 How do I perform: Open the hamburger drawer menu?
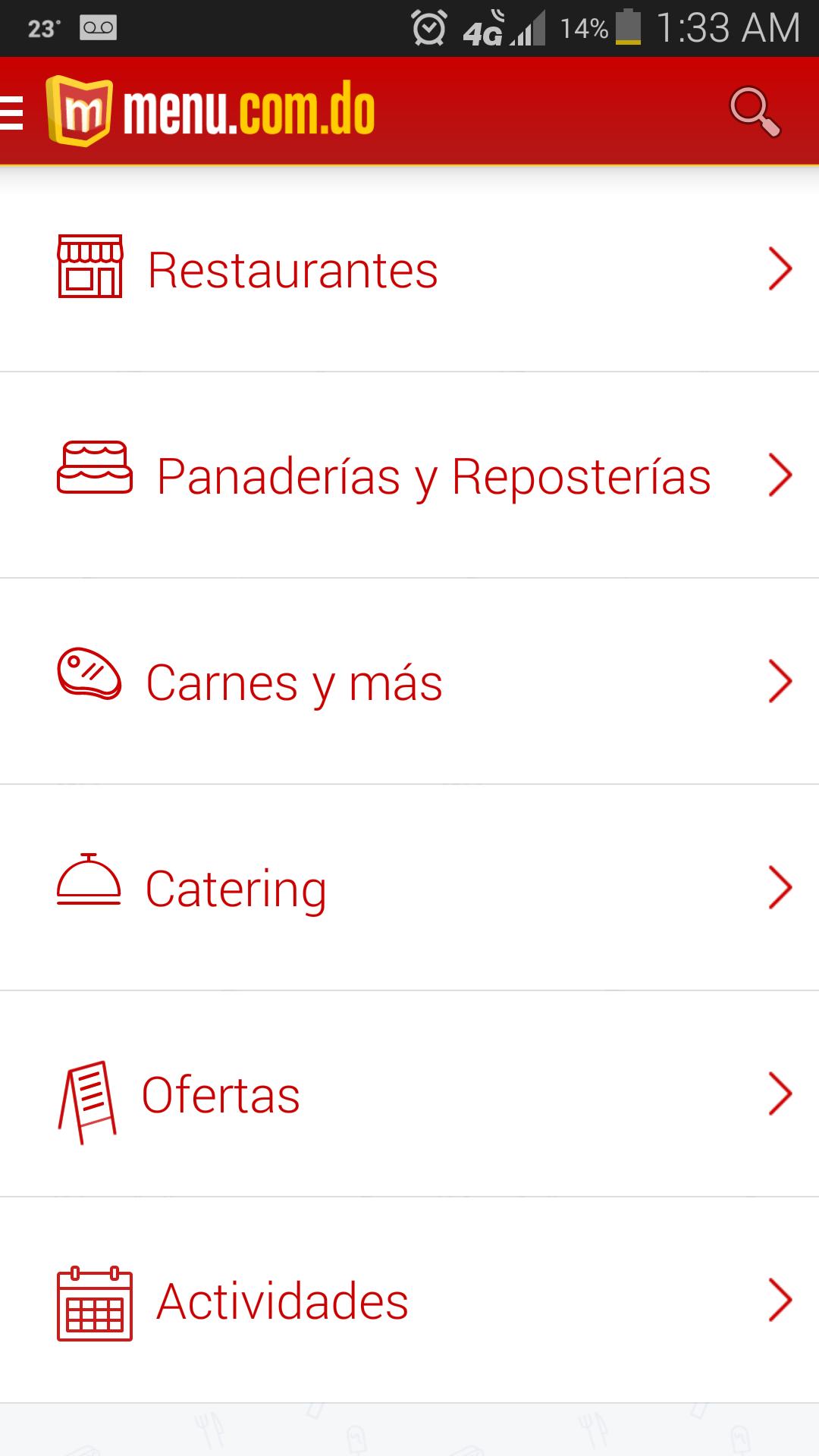click(12, 113)
